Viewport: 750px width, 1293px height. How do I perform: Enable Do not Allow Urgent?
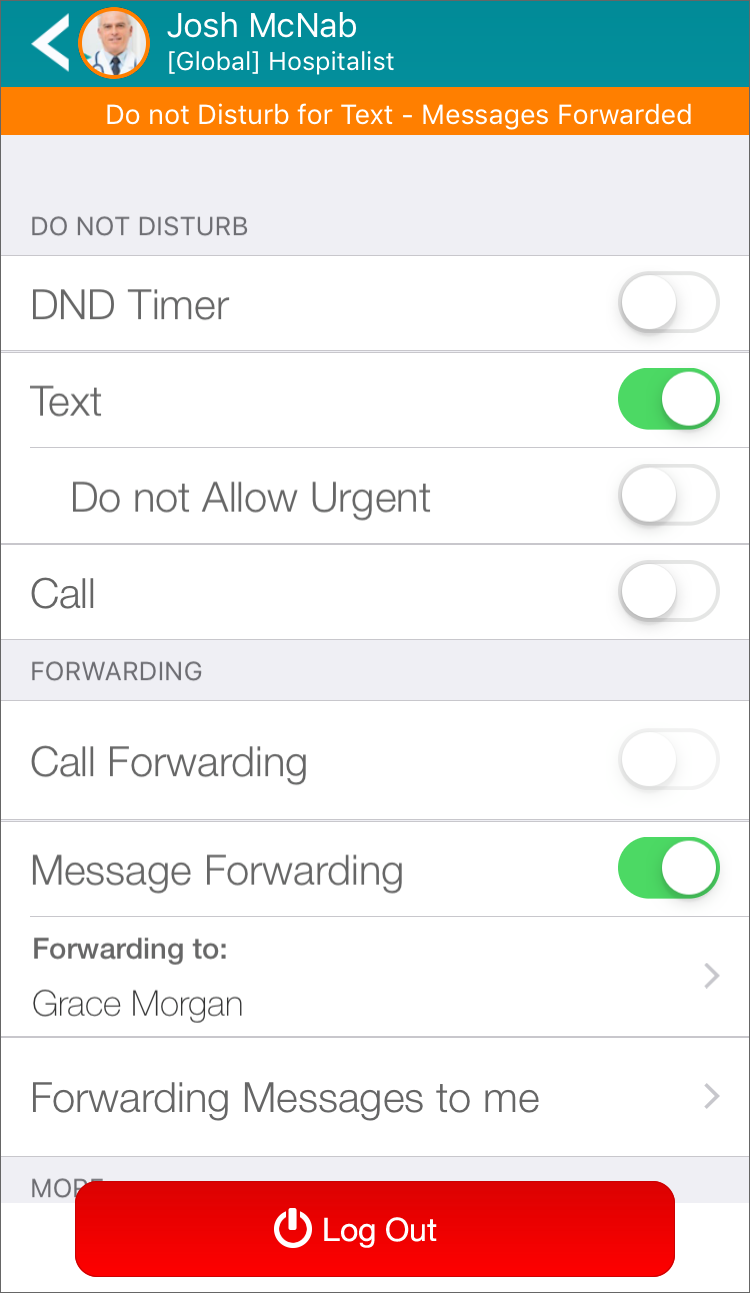tap(668, 494)
